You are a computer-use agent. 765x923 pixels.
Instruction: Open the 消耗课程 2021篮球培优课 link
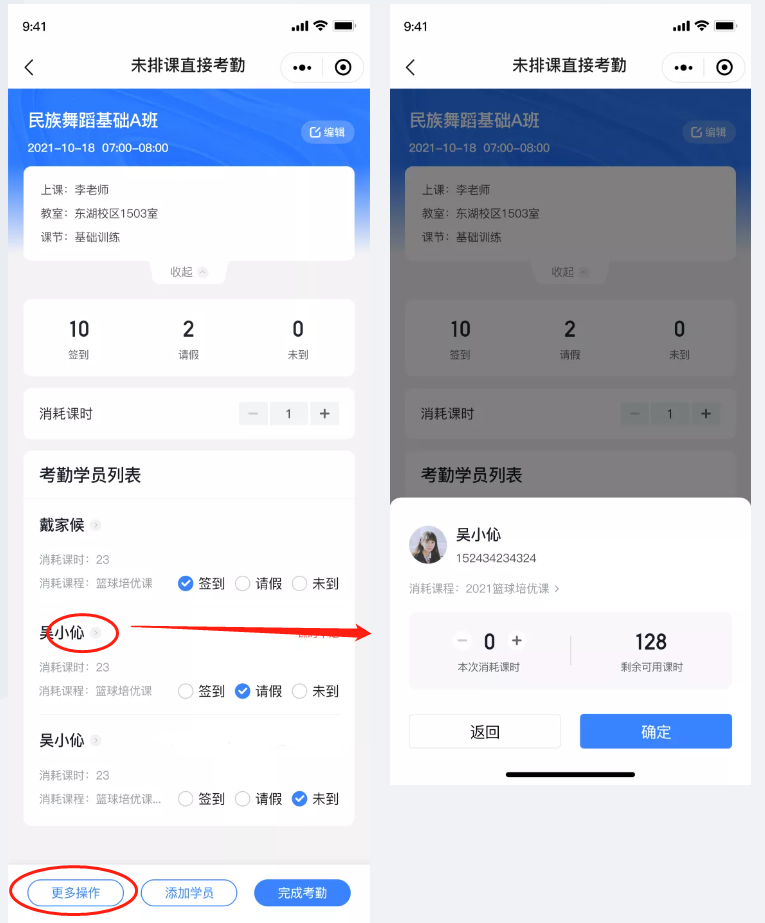[485, 589]
